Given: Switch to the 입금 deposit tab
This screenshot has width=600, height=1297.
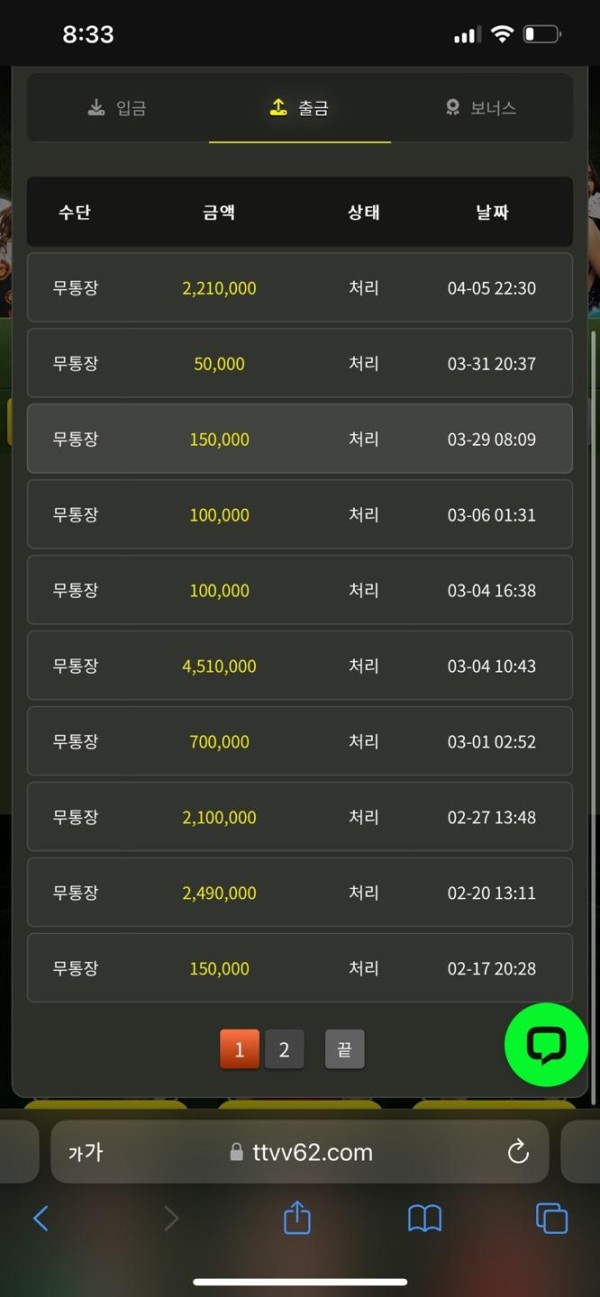Looking at the screenshot, I should [118, 108].
